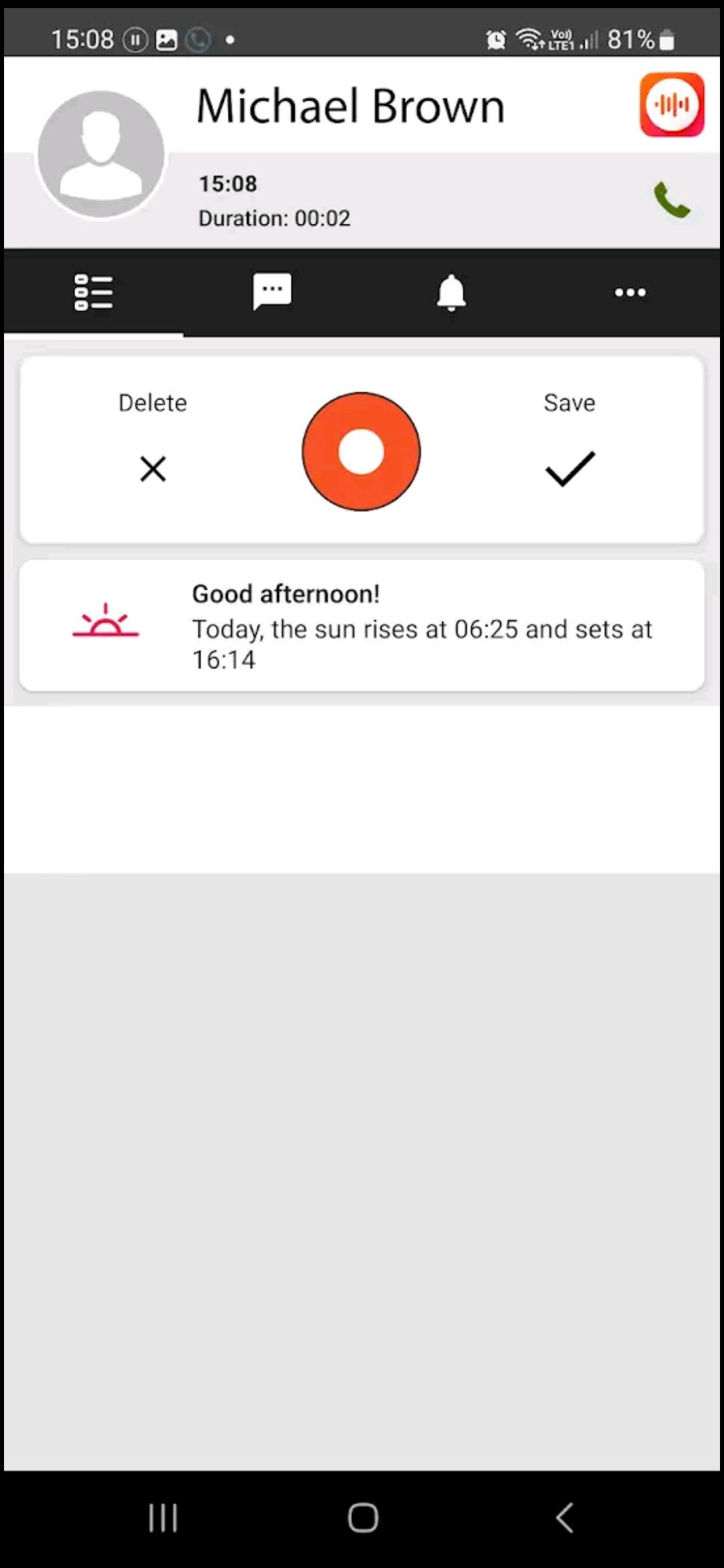Go back using the system back button
Image resolution: width=724 pixels, height=1568 pixels.
click(564, 1518)
